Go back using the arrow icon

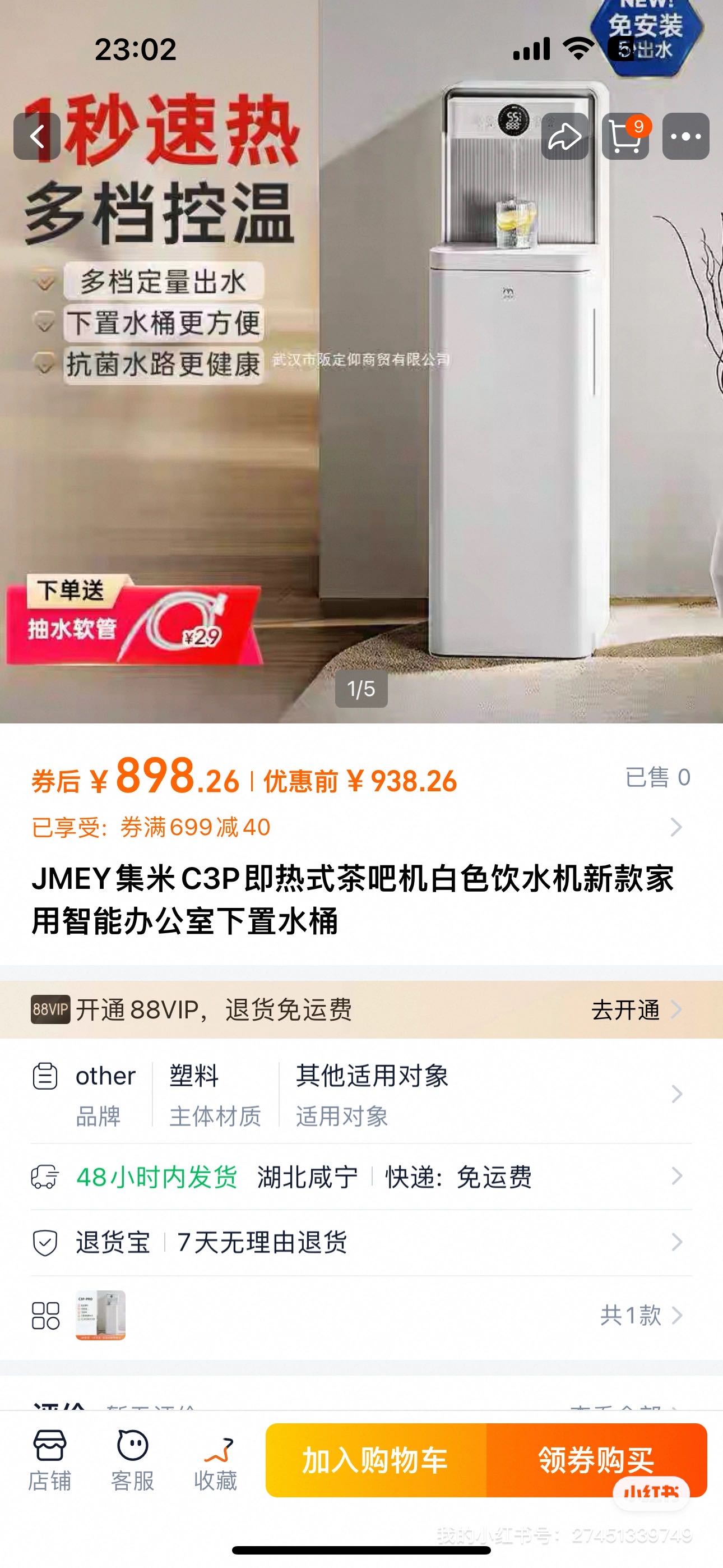(x=37, y=136)
